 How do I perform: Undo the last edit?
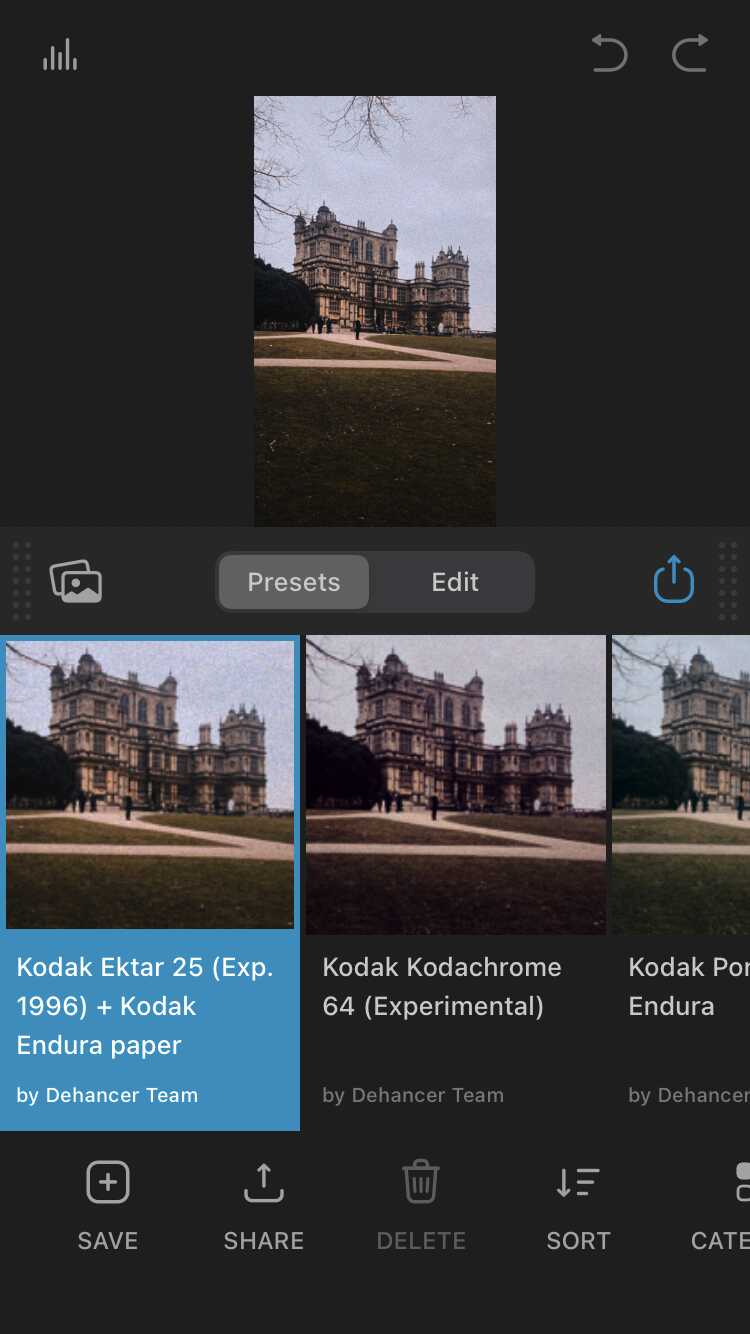click(x=610, y=54)
